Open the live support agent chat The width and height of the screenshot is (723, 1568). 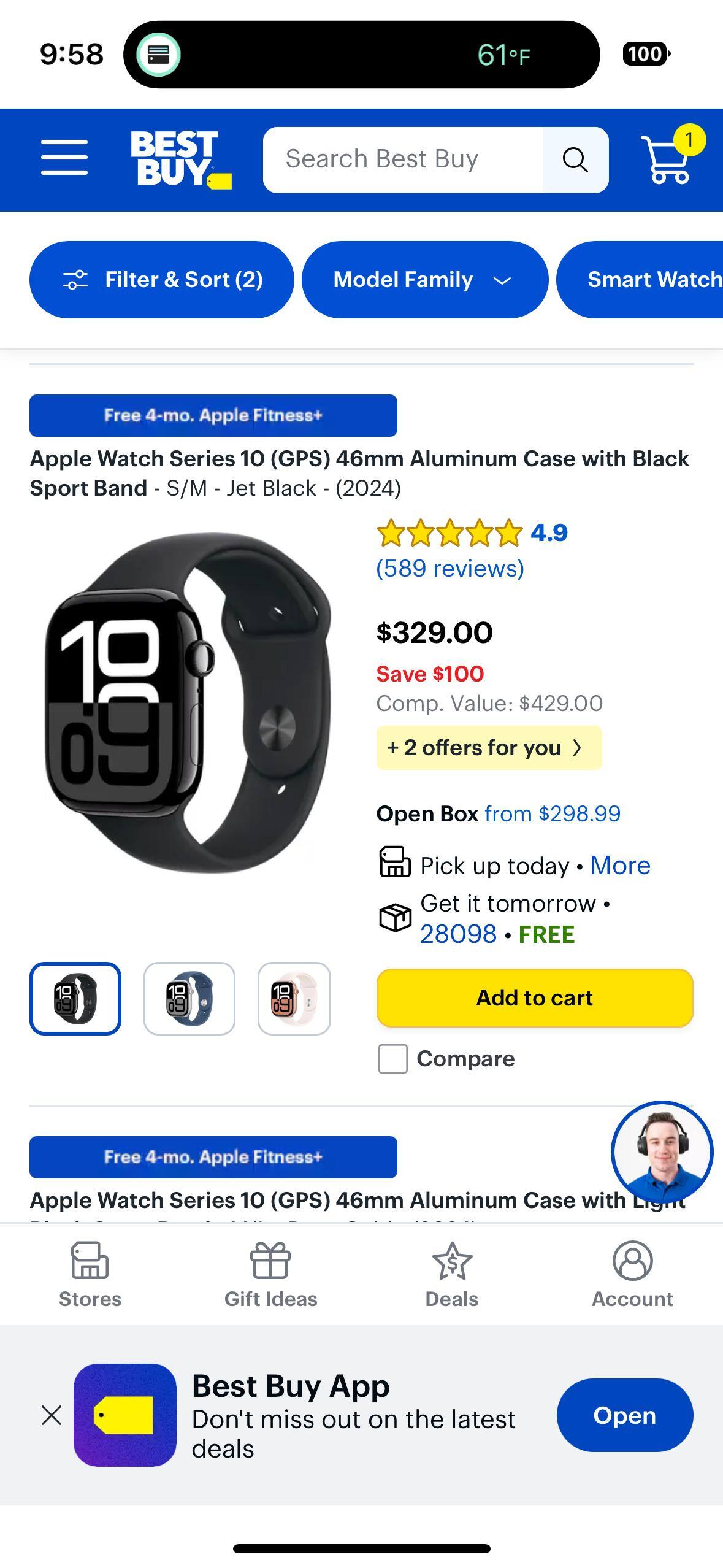pos(662,1151)
